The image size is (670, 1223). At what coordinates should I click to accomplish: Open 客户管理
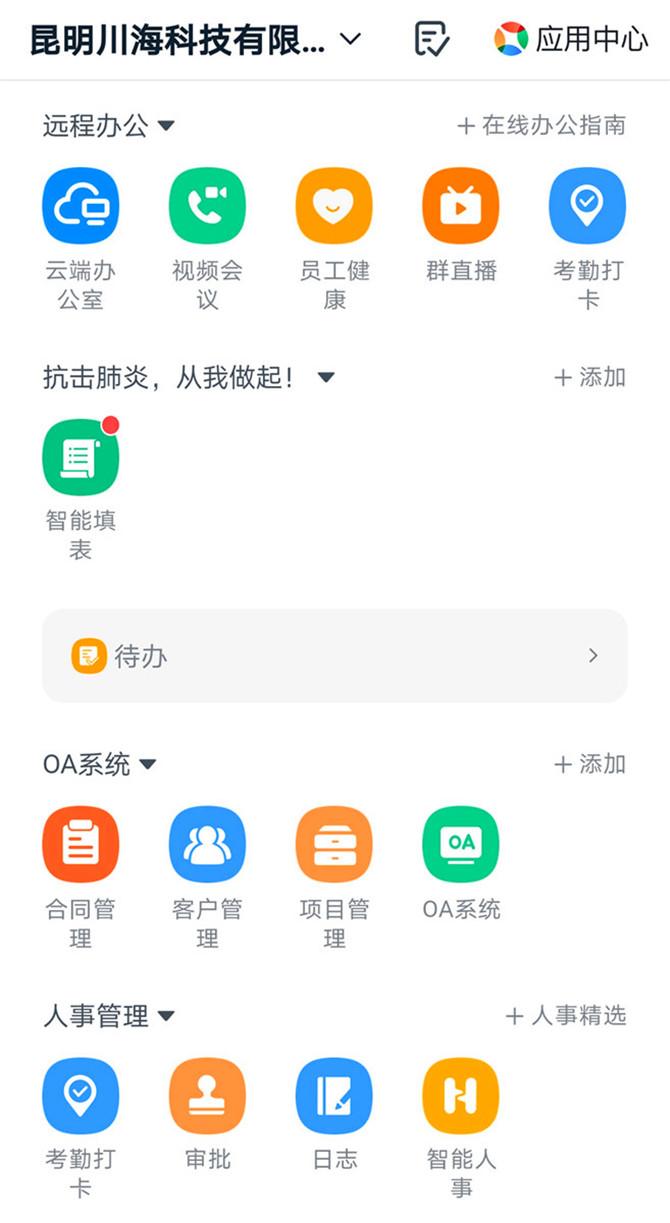click(207, 845)
